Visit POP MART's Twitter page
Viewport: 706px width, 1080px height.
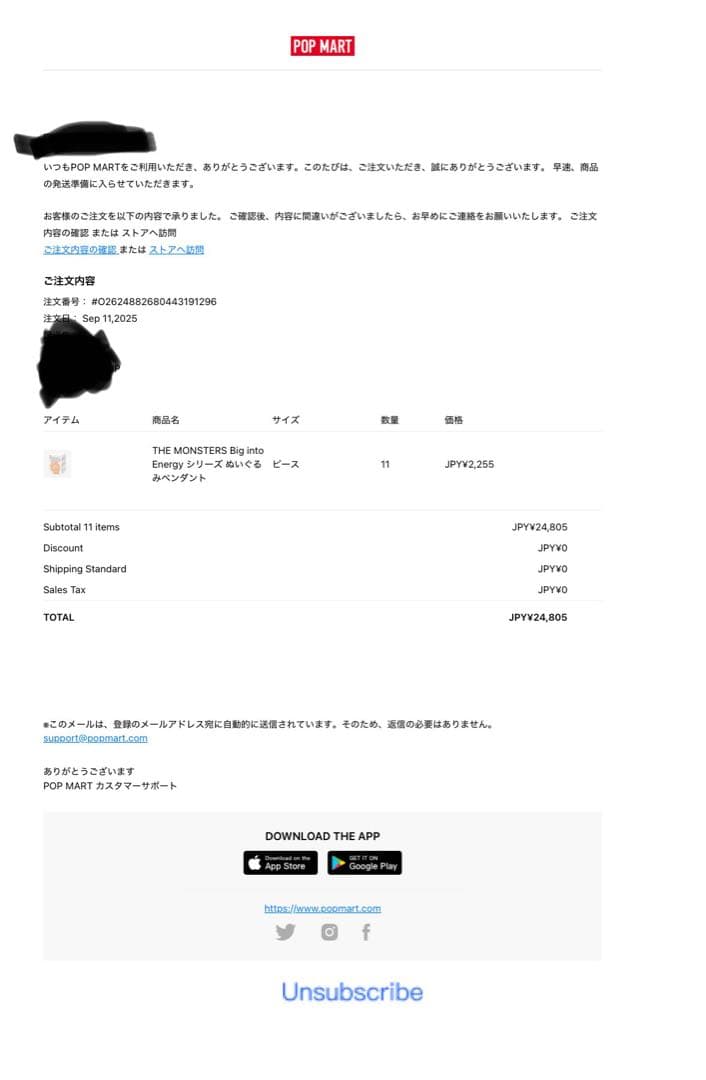pos(285,932)
